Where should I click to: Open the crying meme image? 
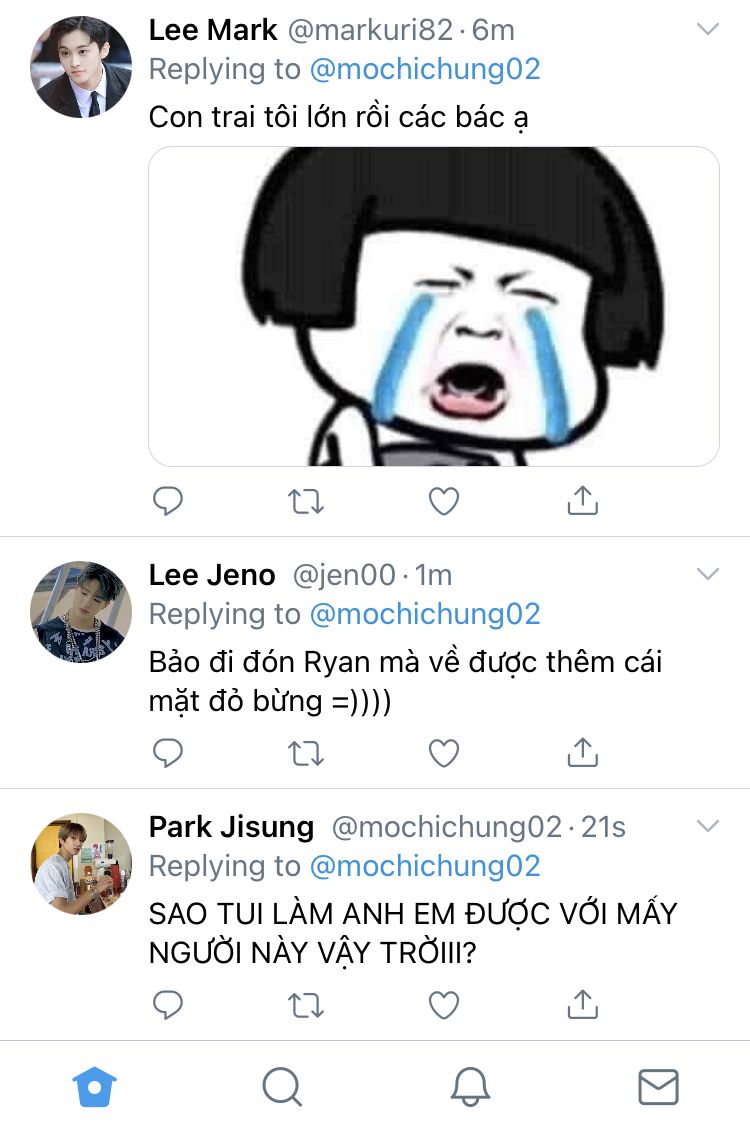(434, 306)
